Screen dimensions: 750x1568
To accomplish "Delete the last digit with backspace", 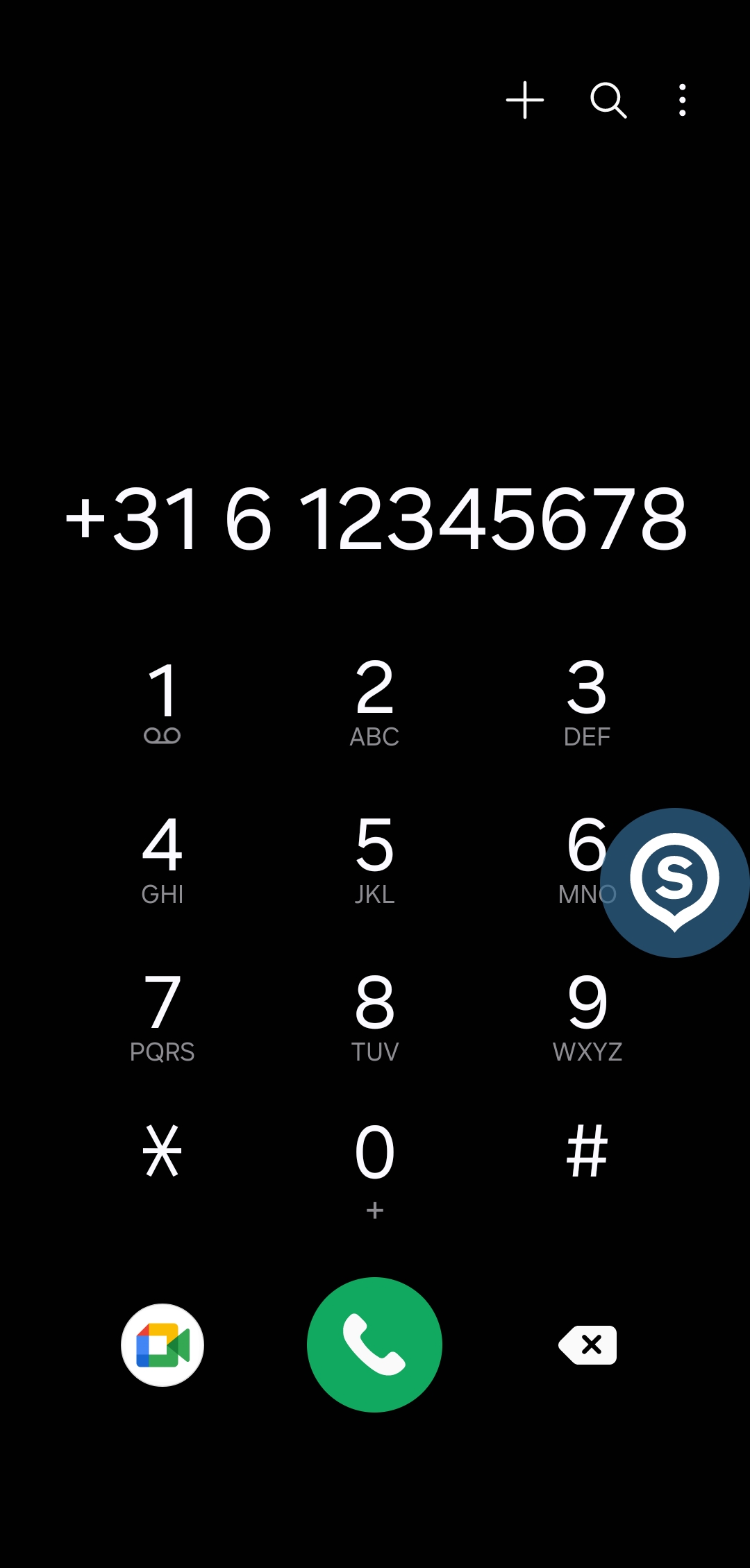I will 588,1344.
